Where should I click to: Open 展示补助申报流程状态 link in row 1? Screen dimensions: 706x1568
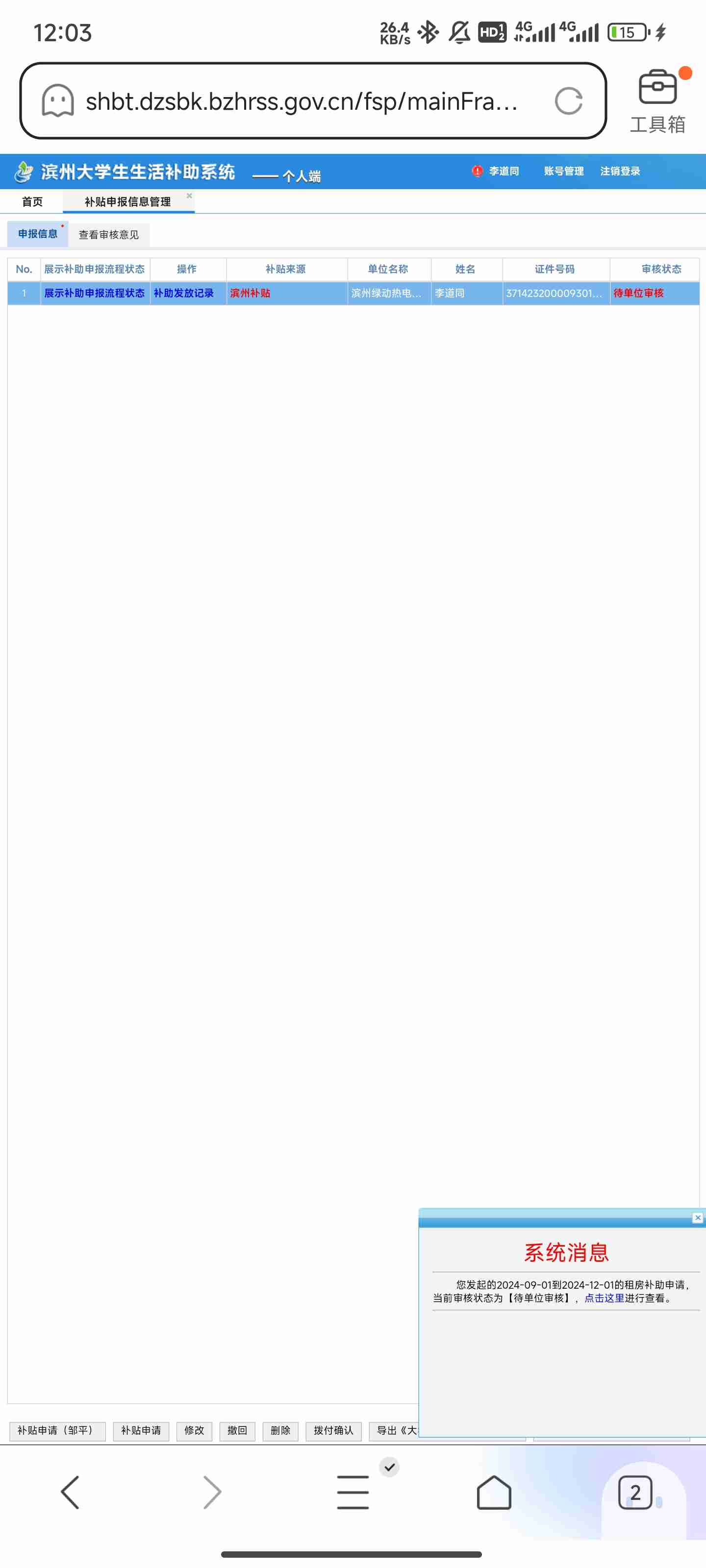95,294
